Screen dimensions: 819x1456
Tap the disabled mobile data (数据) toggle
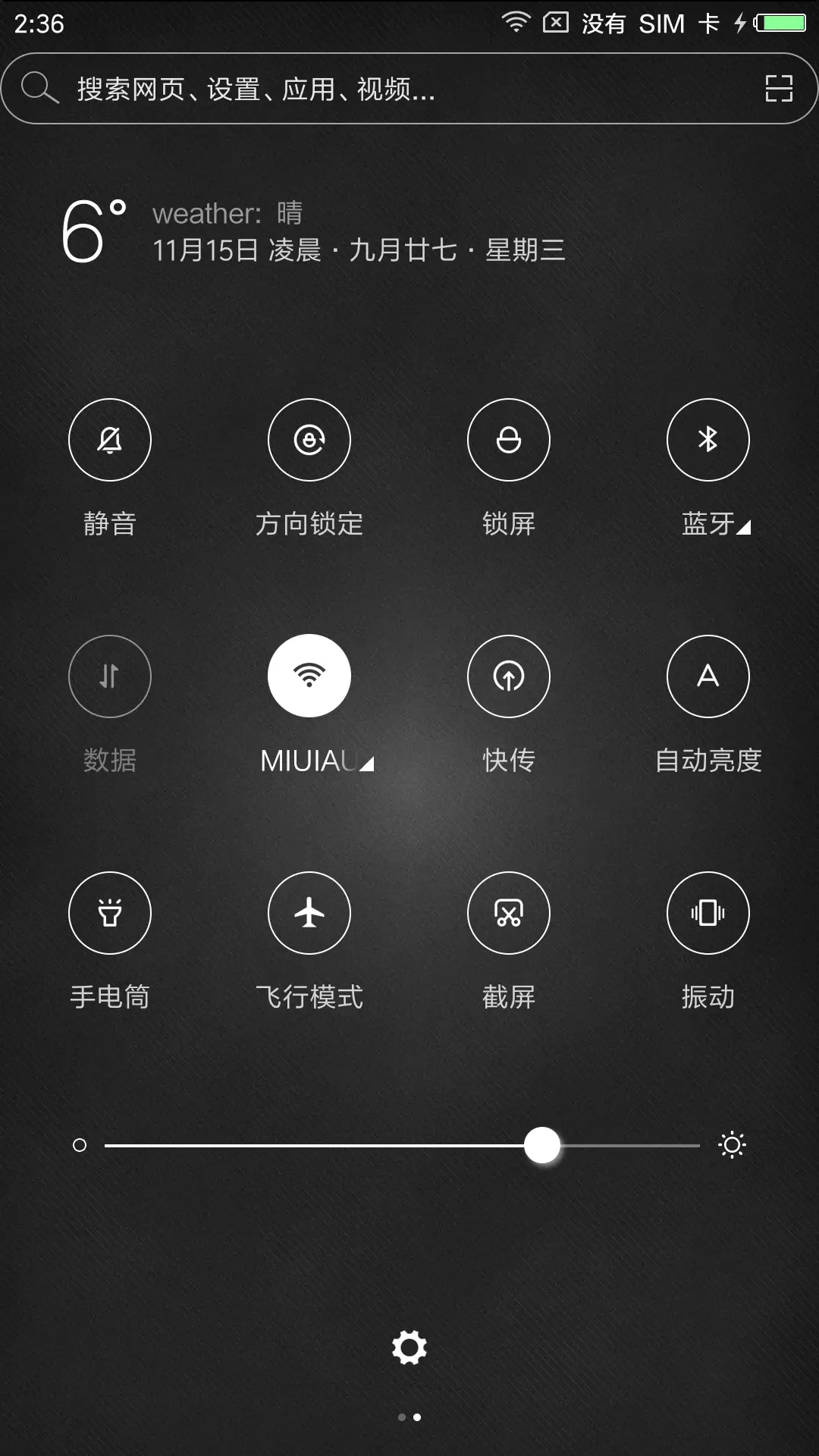click(109, 676)
